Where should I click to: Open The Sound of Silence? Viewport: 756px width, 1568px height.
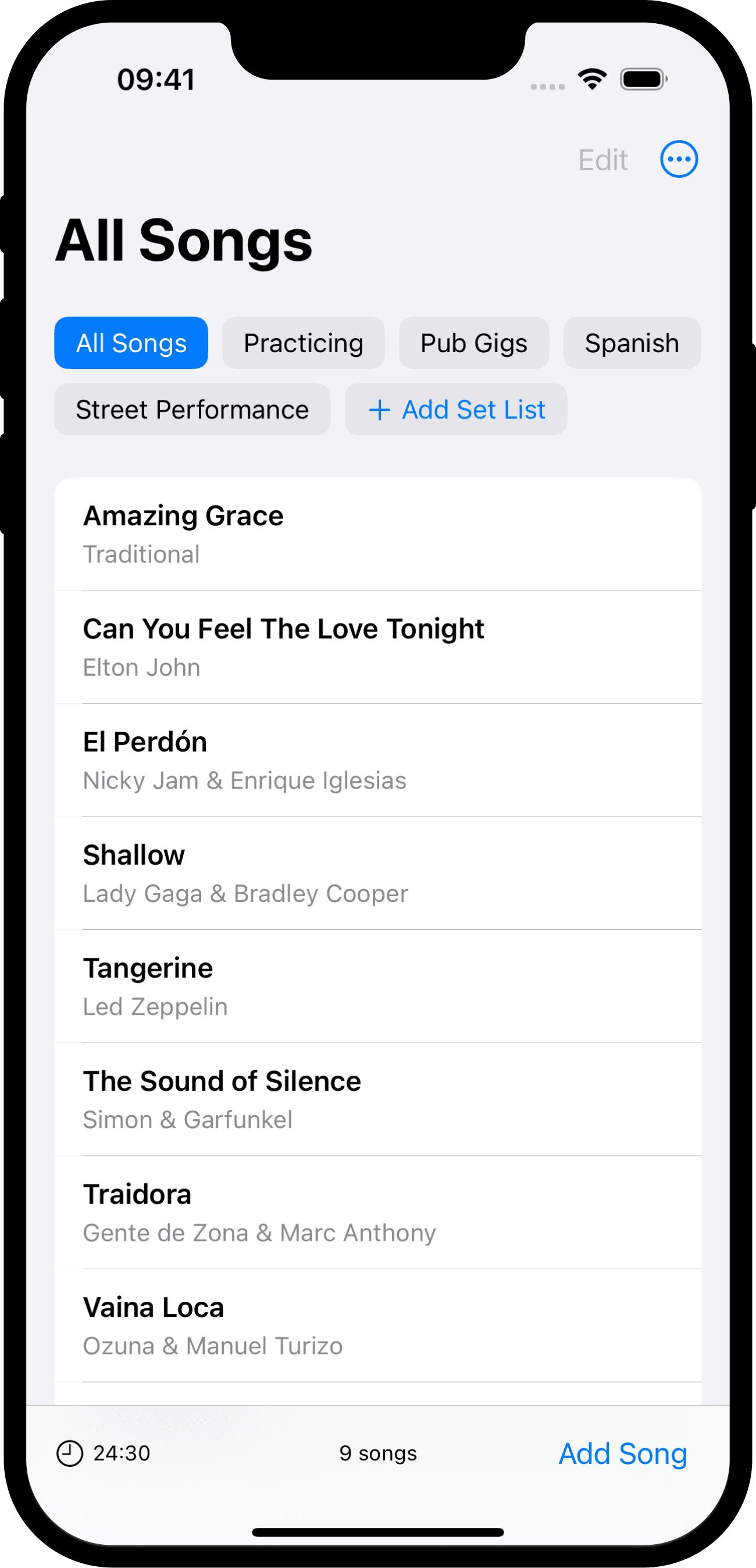[x=377, y=1100]
